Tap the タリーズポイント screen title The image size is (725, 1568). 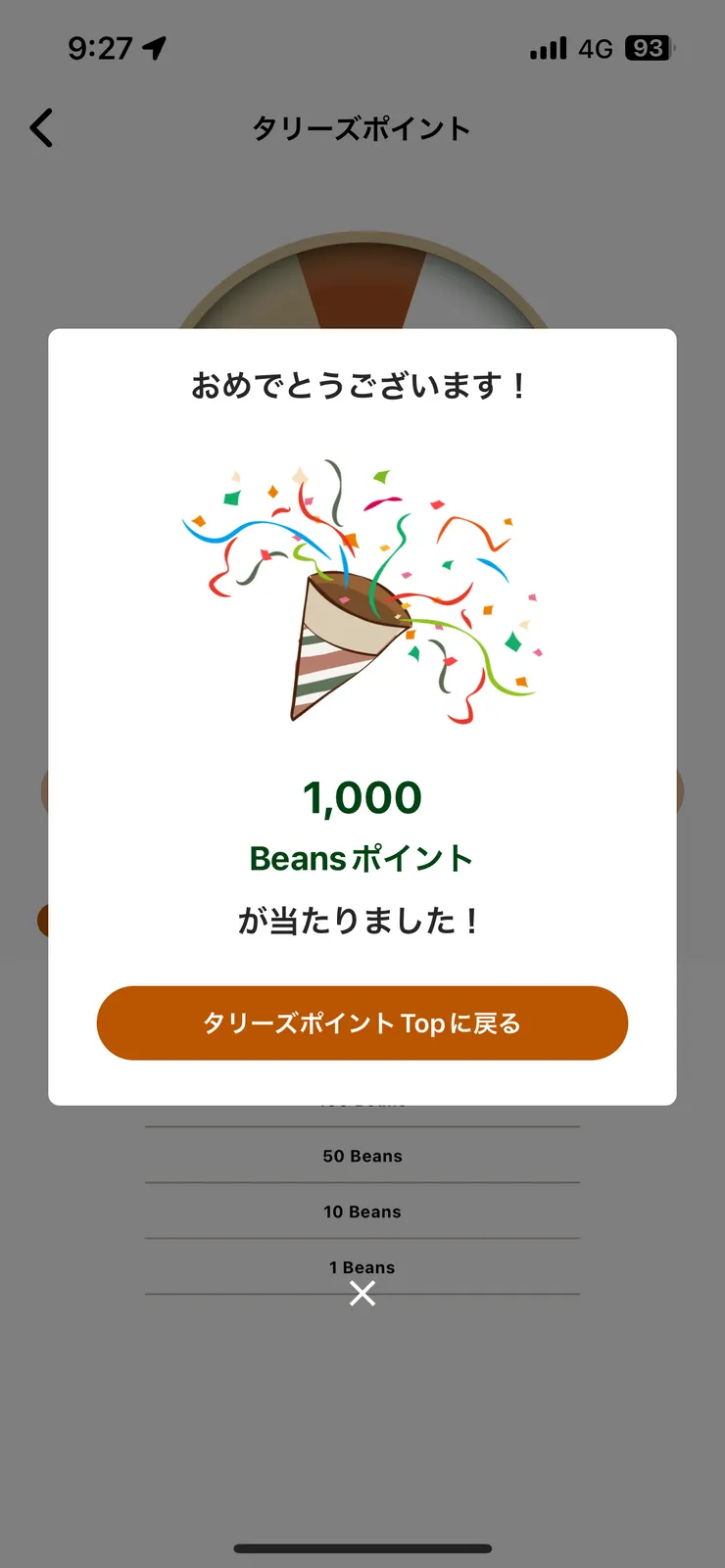pyautogui.click(x=361, y=127)
